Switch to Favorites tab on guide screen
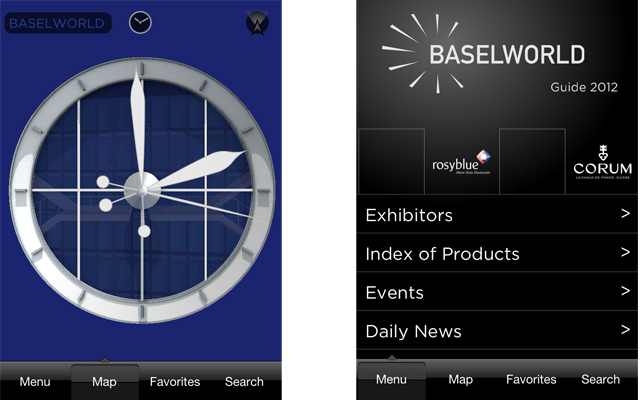This screenshot has height=400, width=640. coord(531,380)
